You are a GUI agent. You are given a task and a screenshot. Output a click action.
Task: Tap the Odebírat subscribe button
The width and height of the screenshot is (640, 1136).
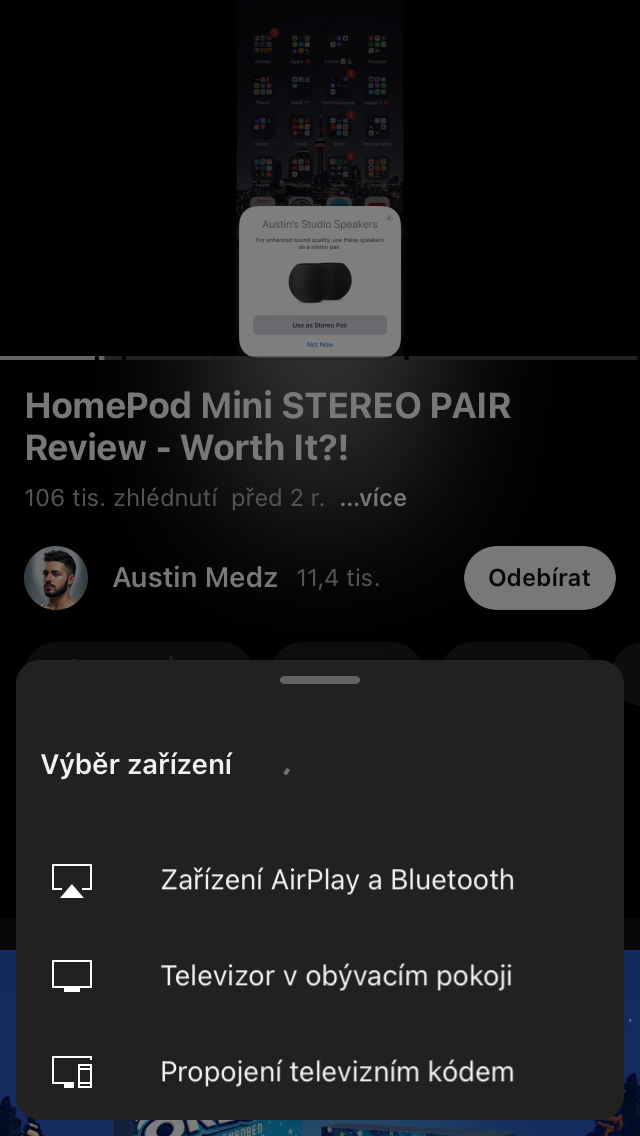[x=539, y=578]
